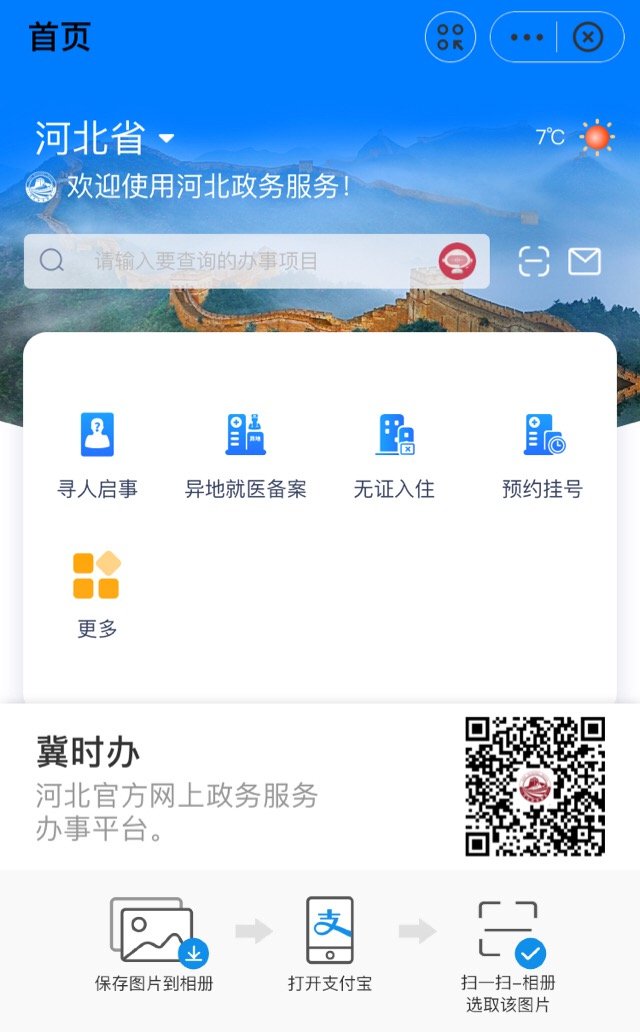640x1032 pixels.
Task: Show 更多 services
Action: pos(97,594)
